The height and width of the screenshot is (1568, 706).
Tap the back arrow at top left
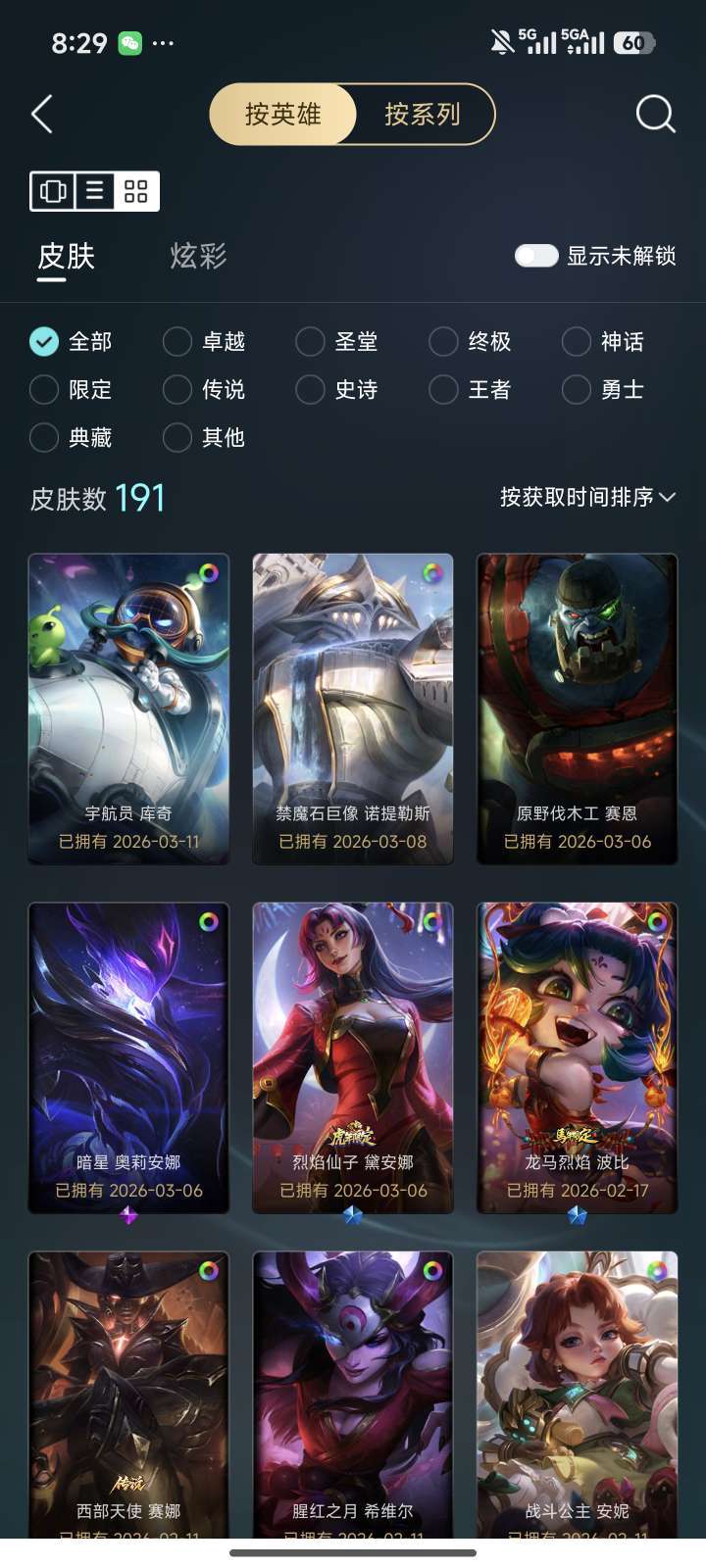click(41, 113)
